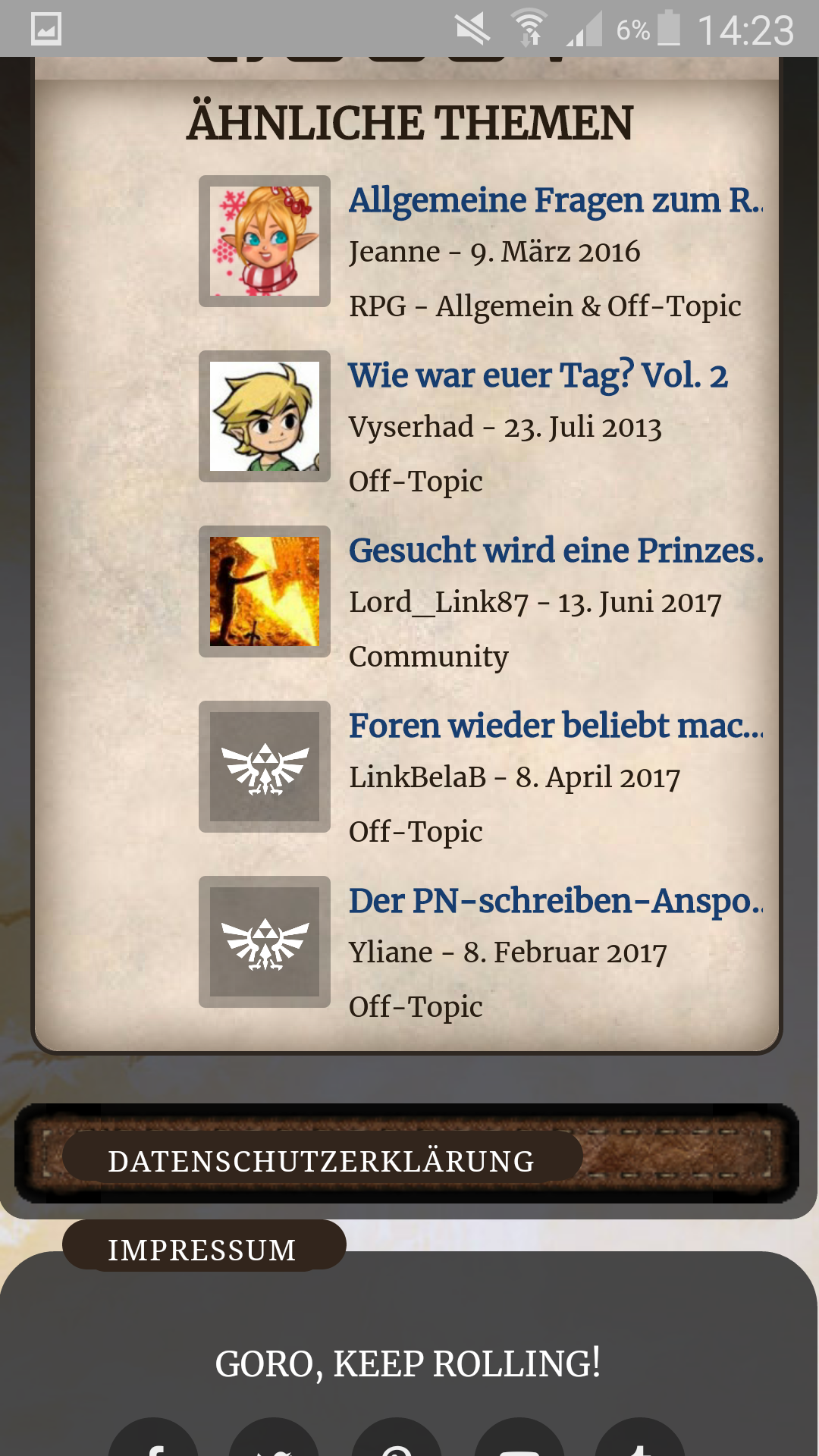The height and width of the screenshot is (1456, 819).
Task: Open thread 'Wie war euer Tag? Vol. 2'
Action: tap(538, 376)
